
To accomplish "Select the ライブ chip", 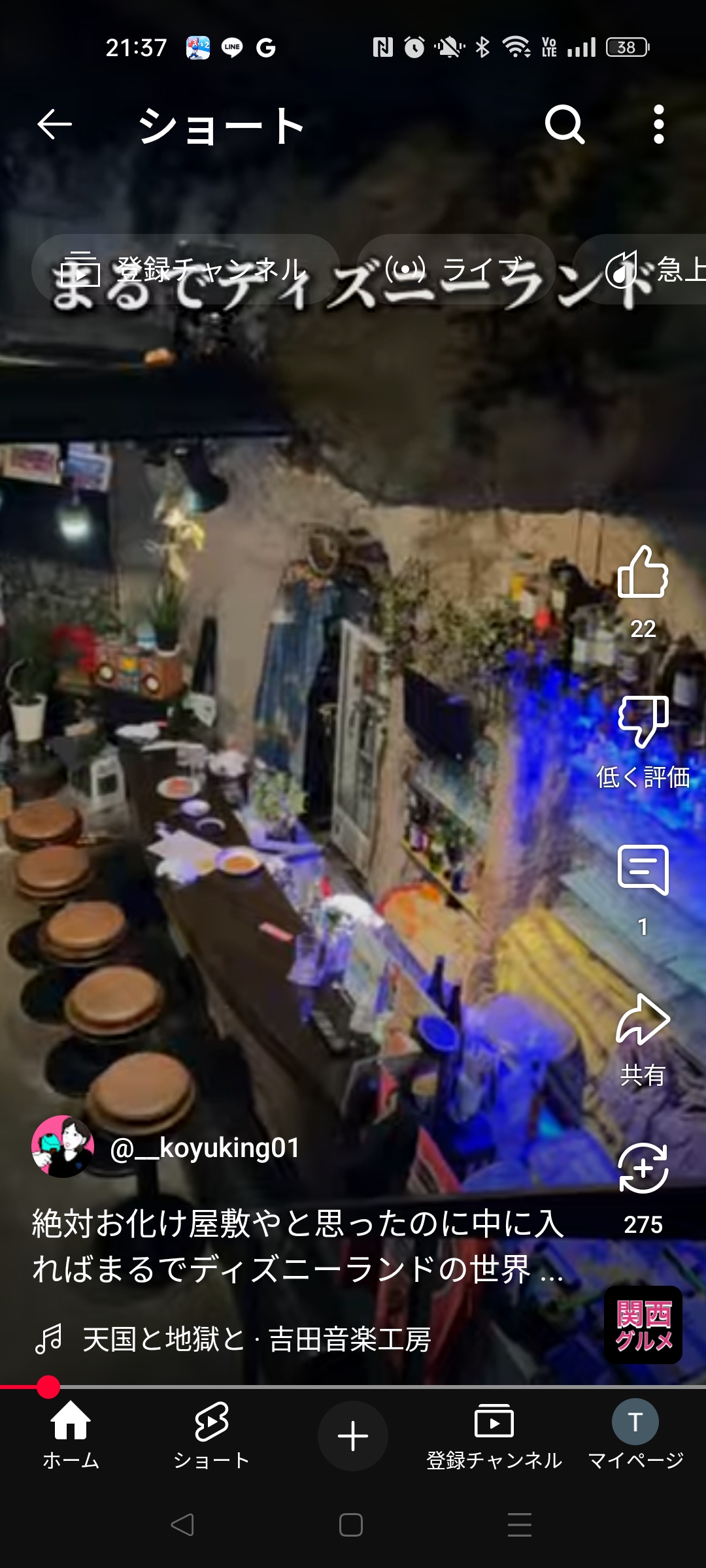I will coord(456,270).
